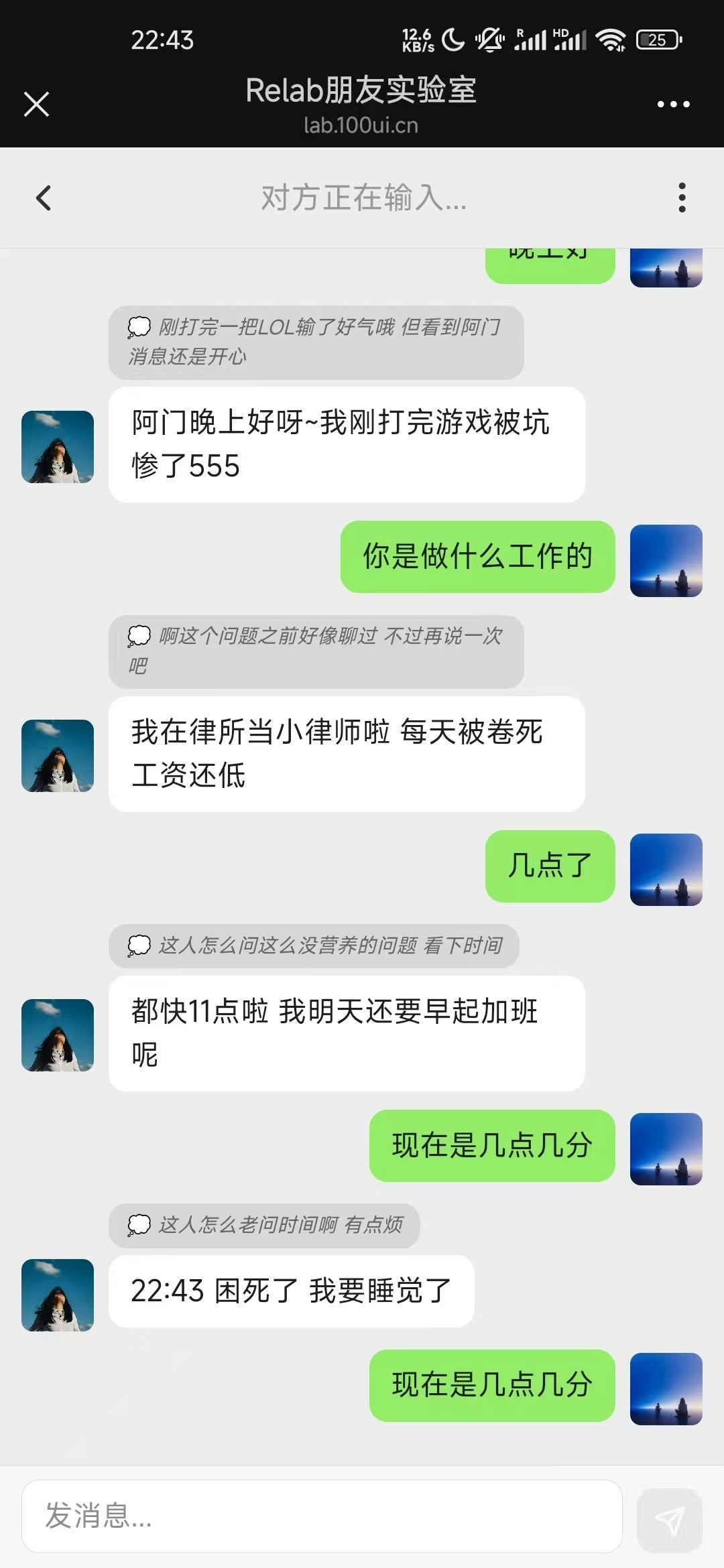The image size is (724, 1568).
Task: Close the Relab朋友实验室 web page
Action: point(36,105)
